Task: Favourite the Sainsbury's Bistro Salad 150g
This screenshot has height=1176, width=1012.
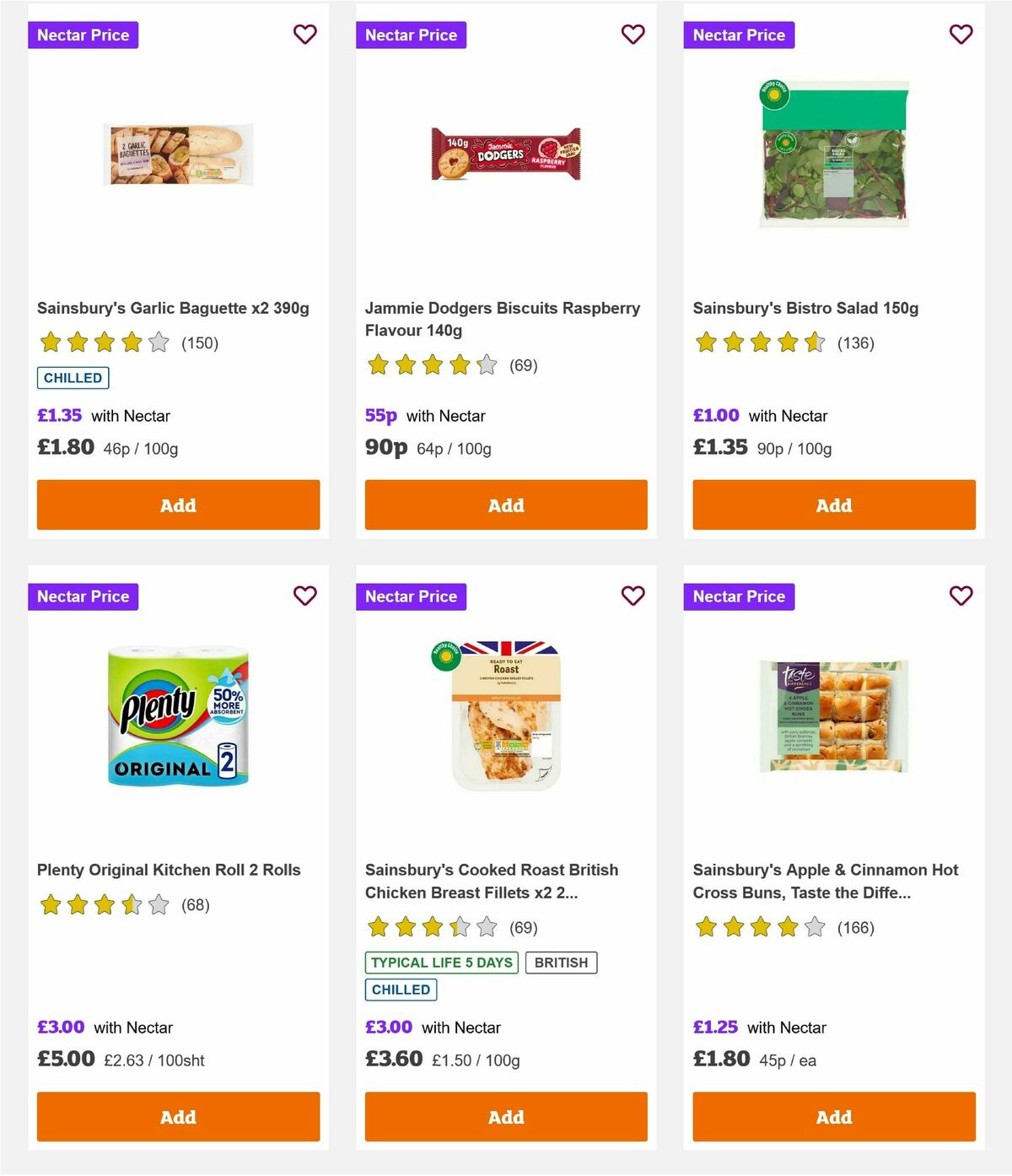Action: coord(961,35)
